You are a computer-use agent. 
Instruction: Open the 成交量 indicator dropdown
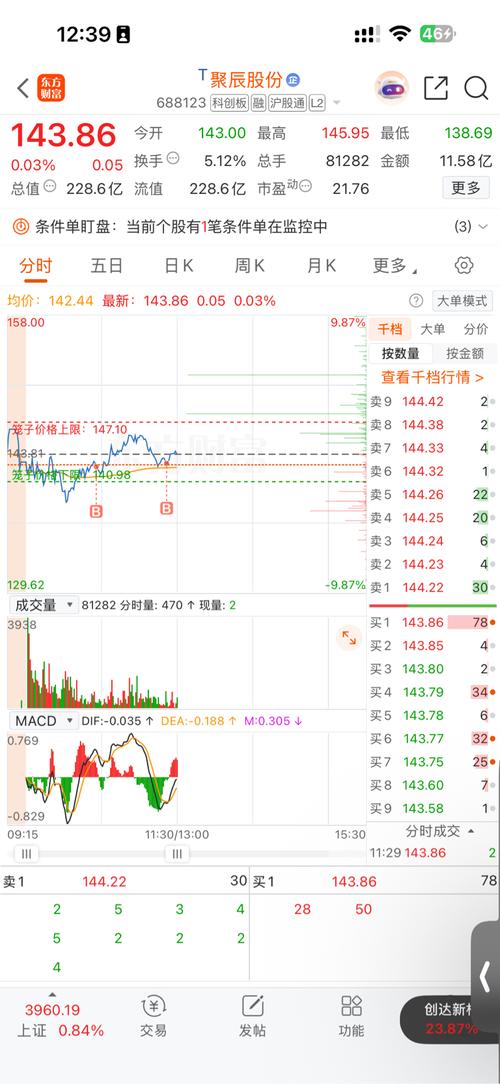[x=43, y=605]
